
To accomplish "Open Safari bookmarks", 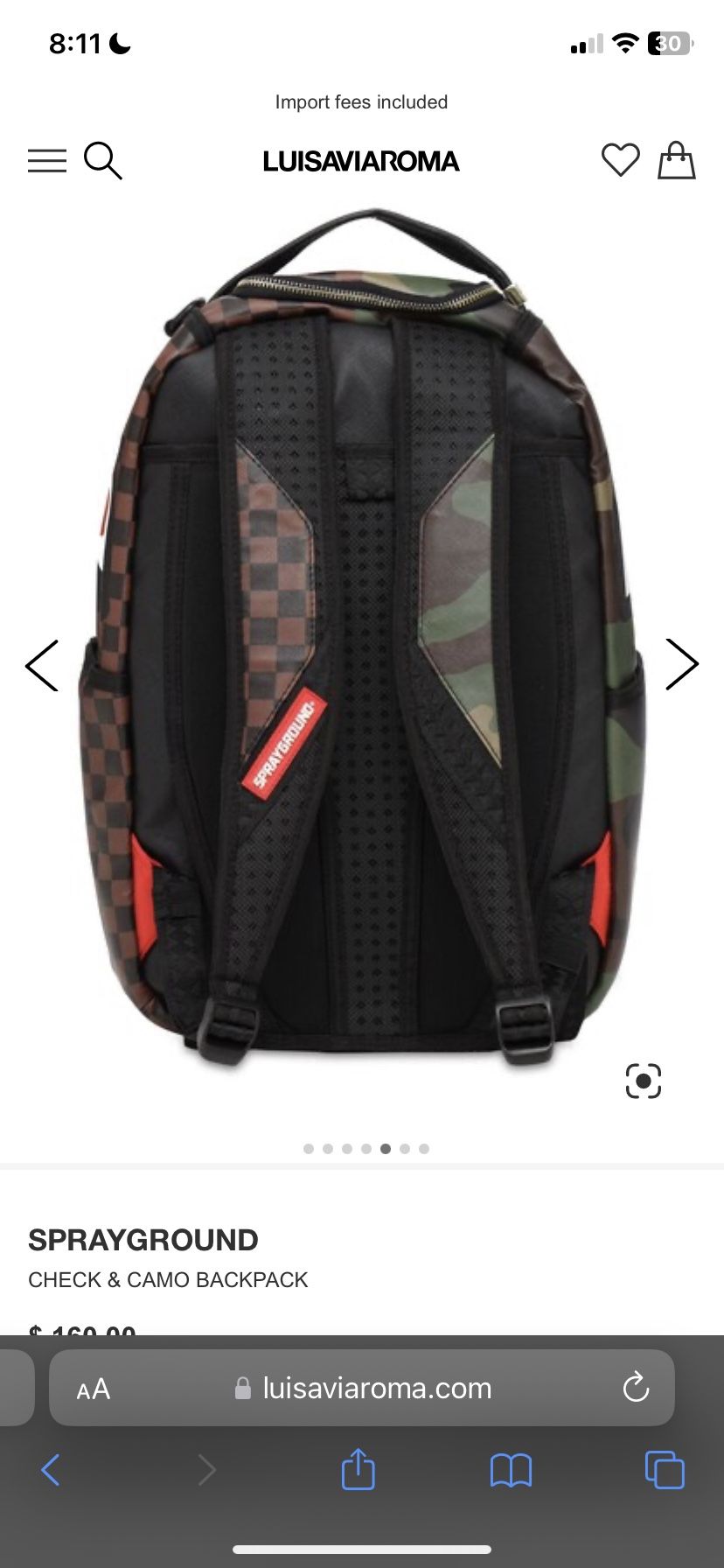I will [512, 1471].
